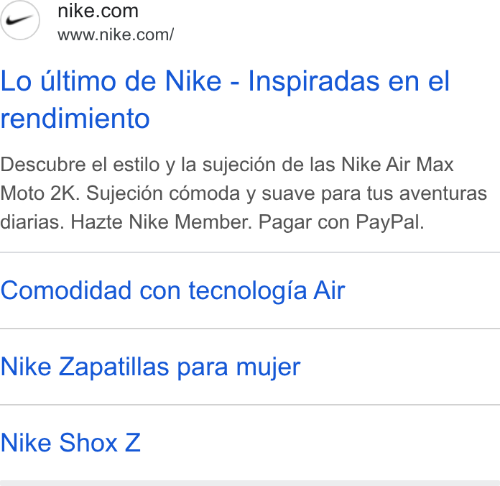Screen dimensions: 500x486
Task: Open the Comodidad con tecnología Air sitelink
Action: click(173, 290)
